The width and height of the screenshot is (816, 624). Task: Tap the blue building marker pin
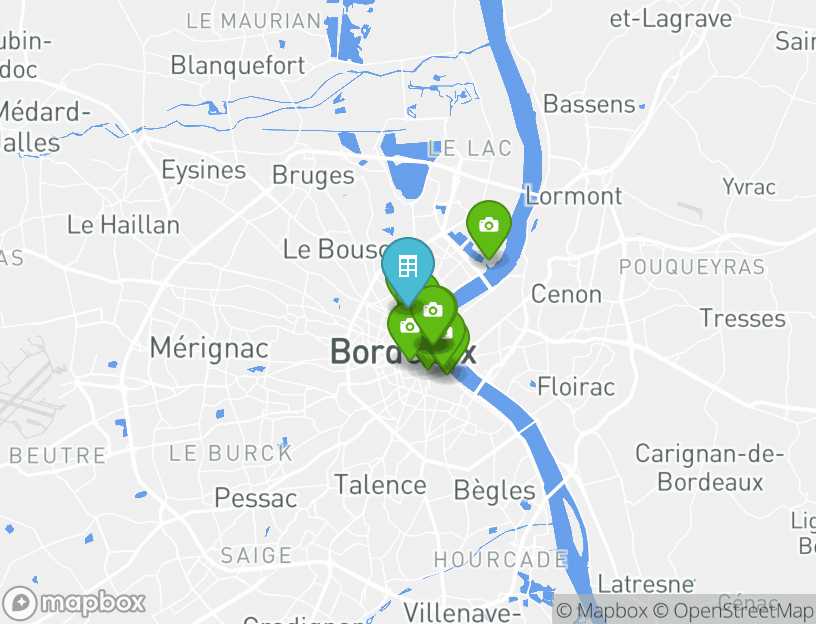click(x=408, y=267)
